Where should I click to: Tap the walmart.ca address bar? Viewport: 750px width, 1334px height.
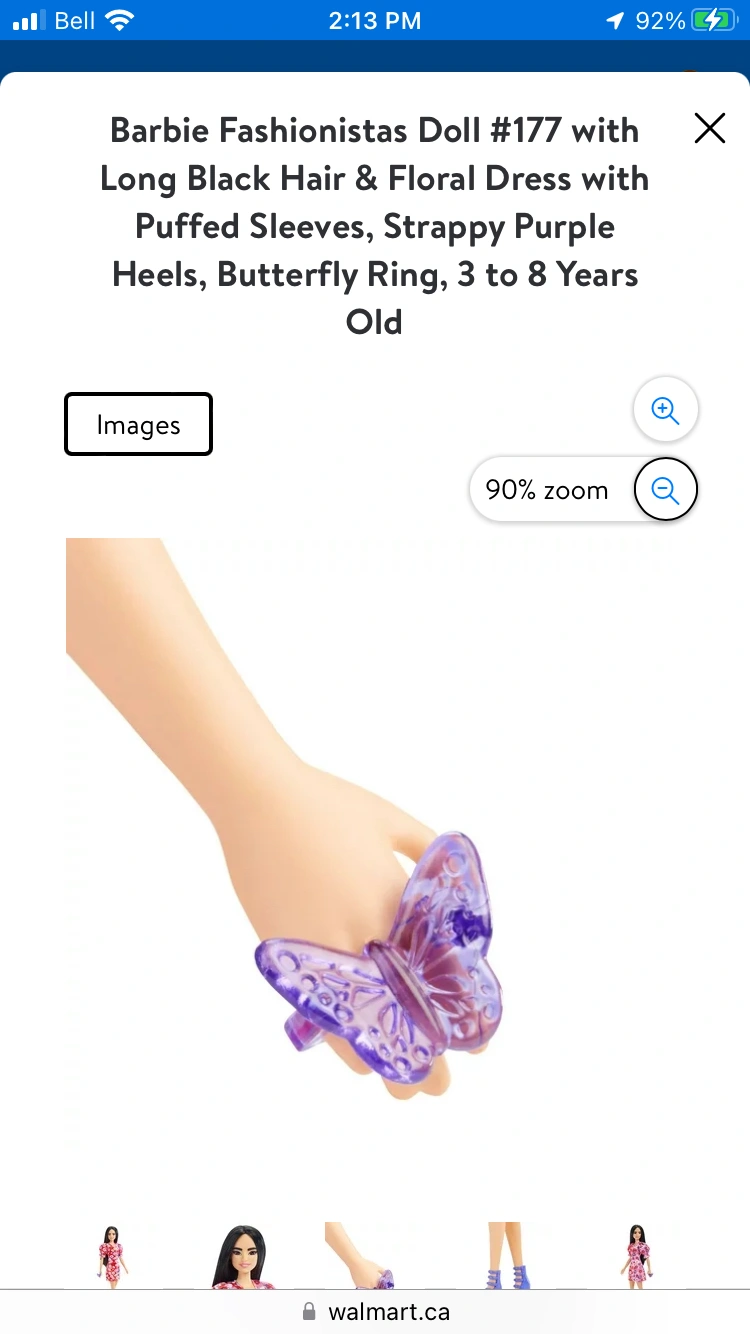(x=376, y=1312)
